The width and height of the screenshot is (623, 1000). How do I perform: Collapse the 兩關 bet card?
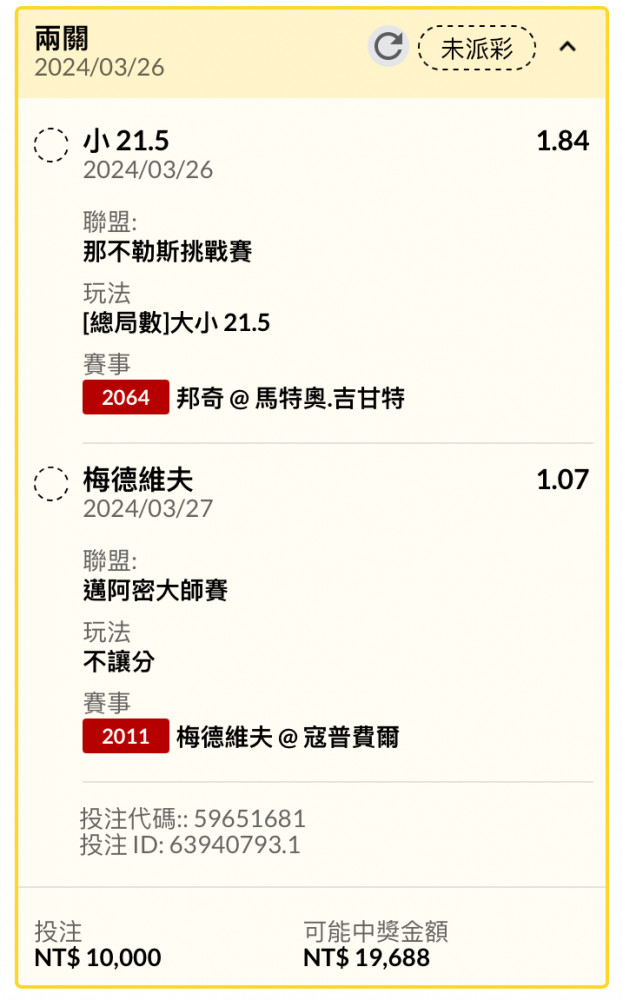(568, 47)
